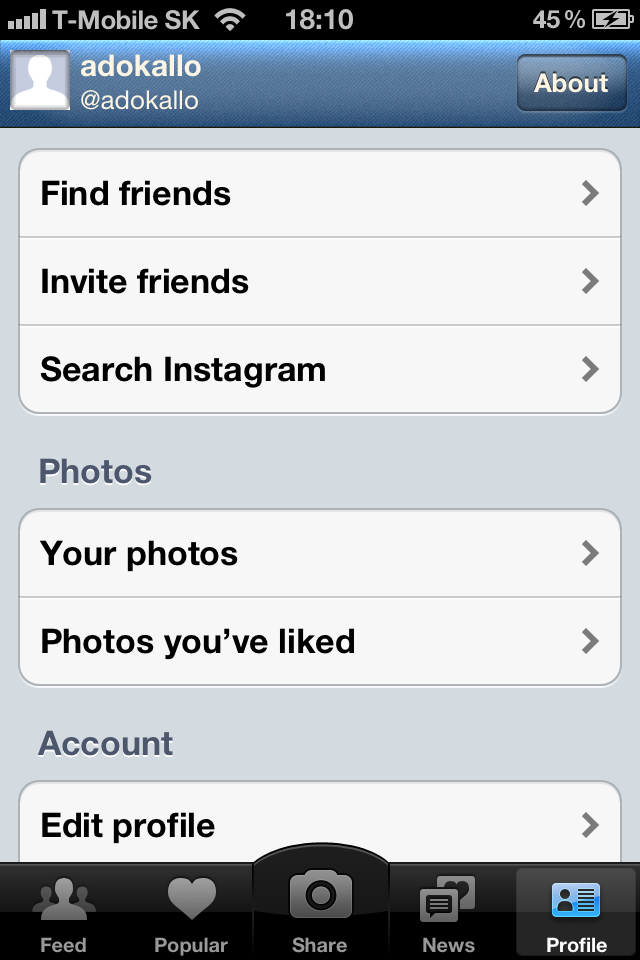Image resolution: width=640 pixels, height=960 pixels.
Task: Tap the adokallo profile picture
Action: pyautogui.click(x=40, y=81)
